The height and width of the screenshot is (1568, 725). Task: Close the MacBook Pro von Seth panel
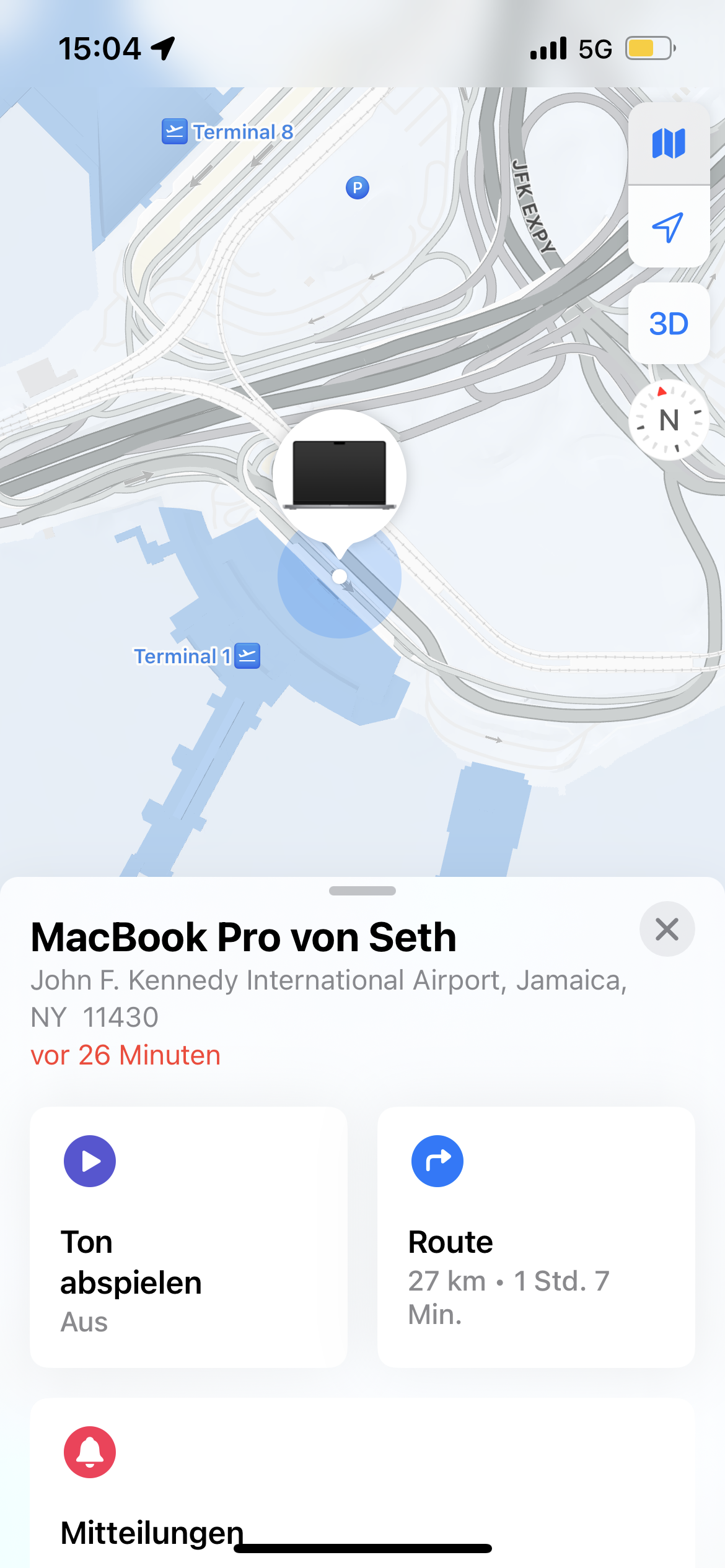coord(667,929)
